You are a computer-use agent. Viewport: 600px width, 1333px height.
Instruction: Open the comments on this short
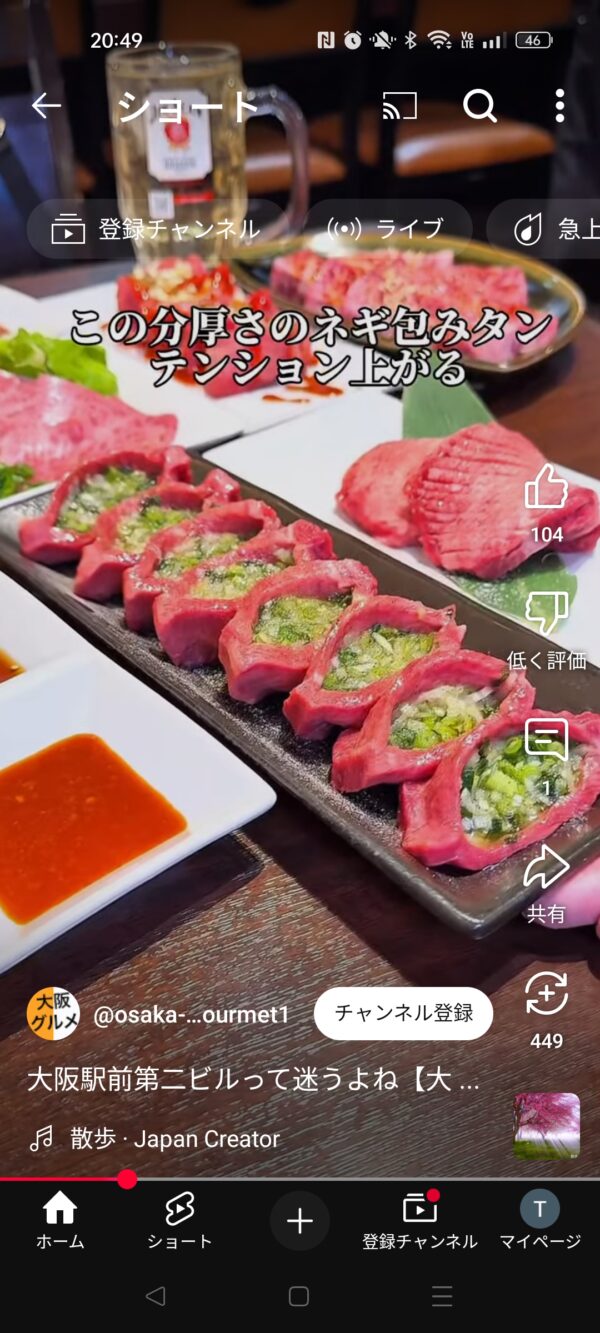pos(546,740)
